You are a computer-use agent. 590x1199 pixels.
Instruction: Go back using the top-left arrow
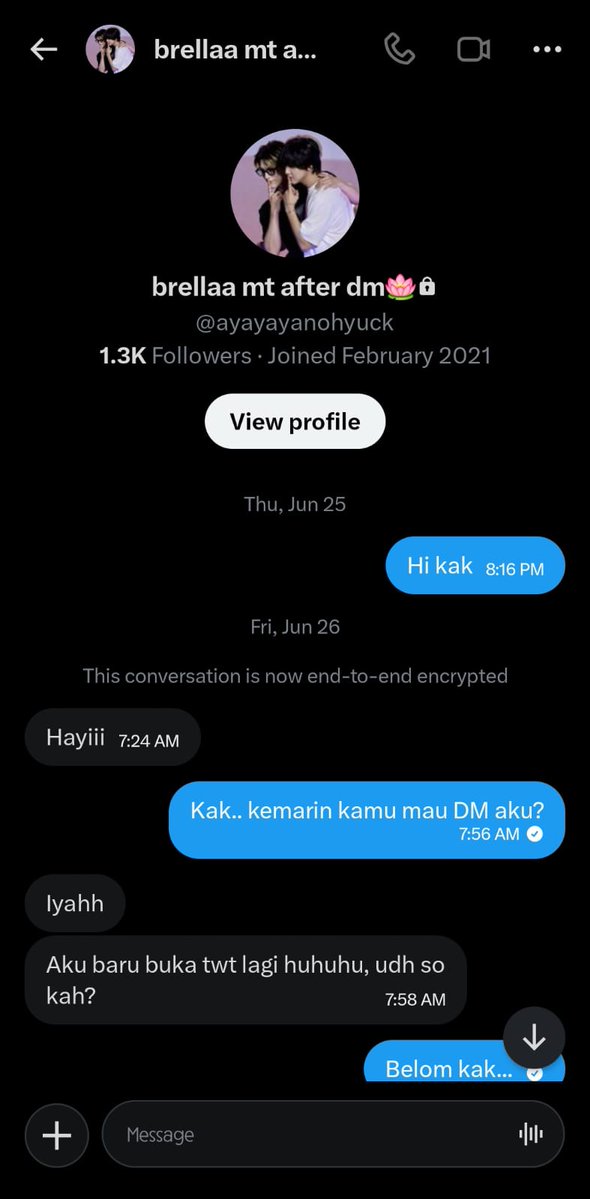click(x=44, y=50)
